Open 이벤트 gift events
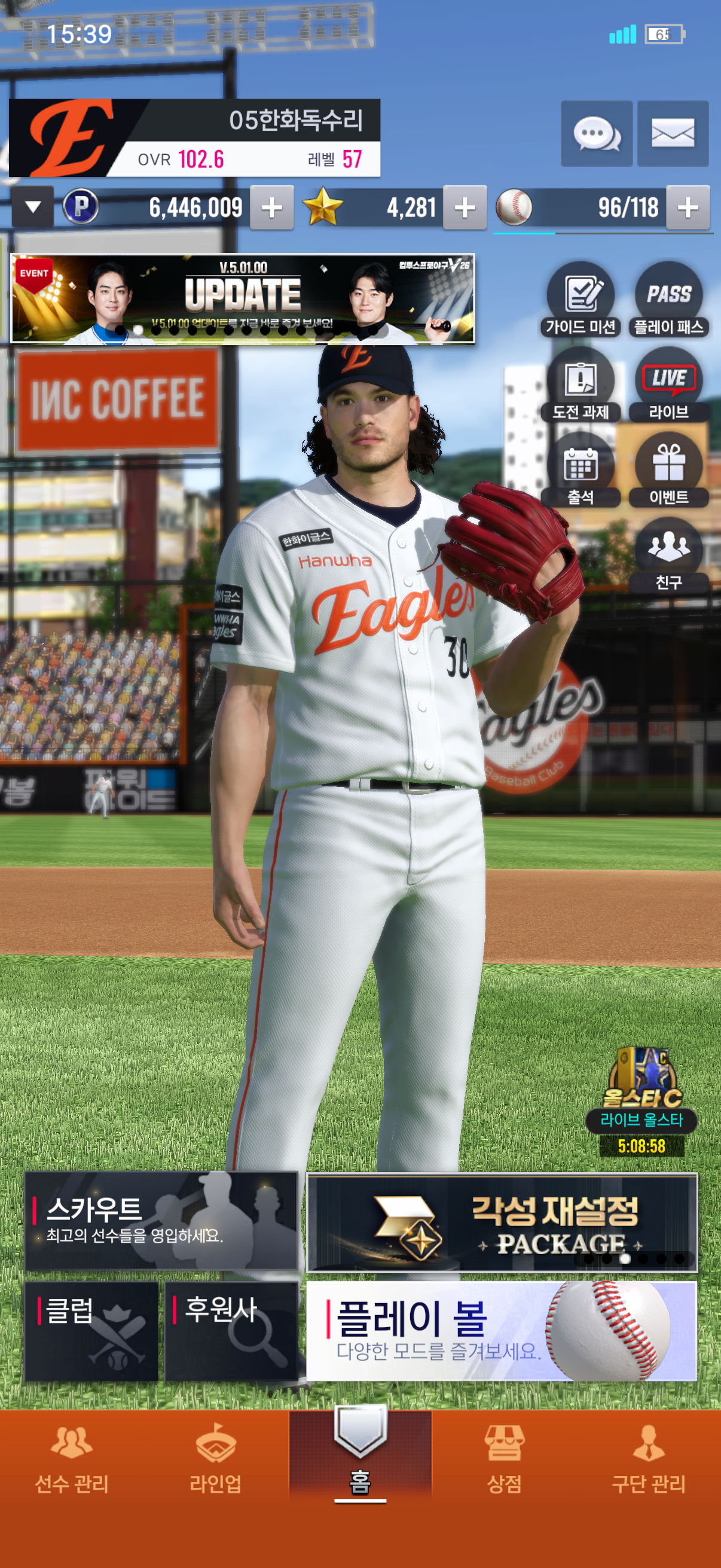 (668, 470)
